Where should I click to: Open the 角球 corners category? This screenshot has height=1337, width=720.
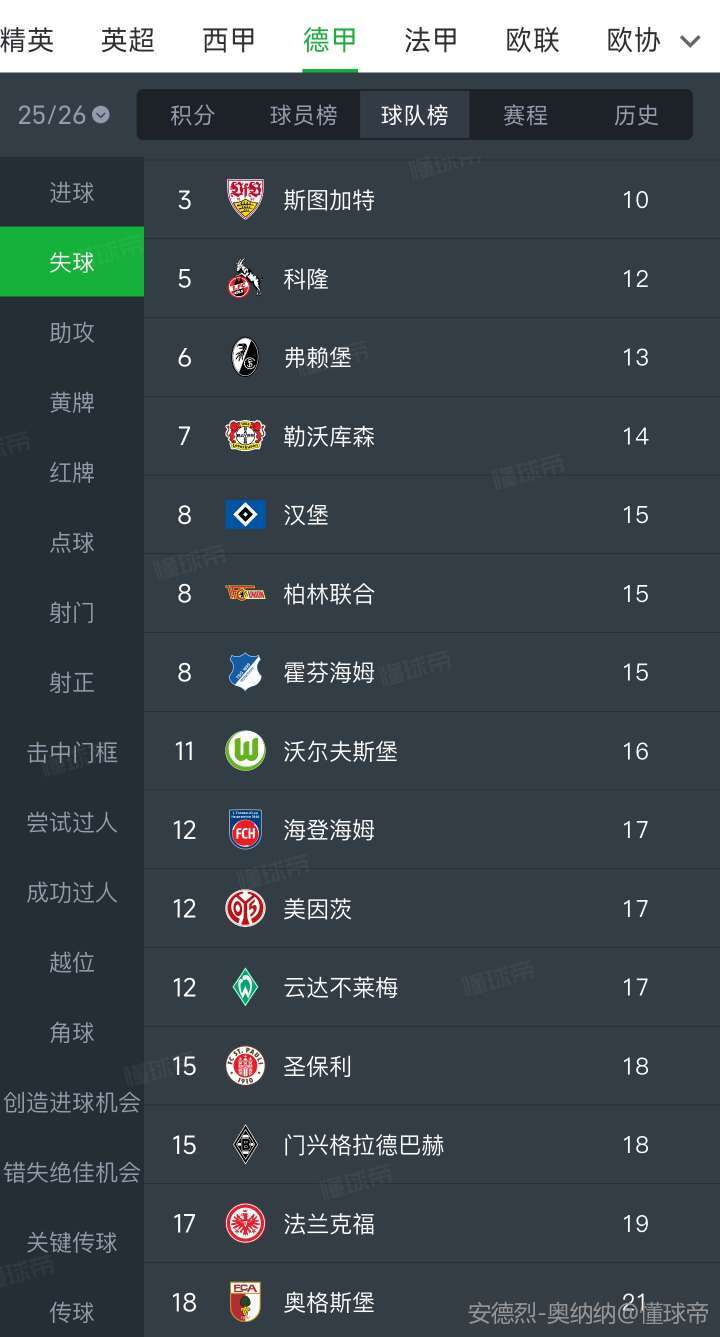(72, 1032)
